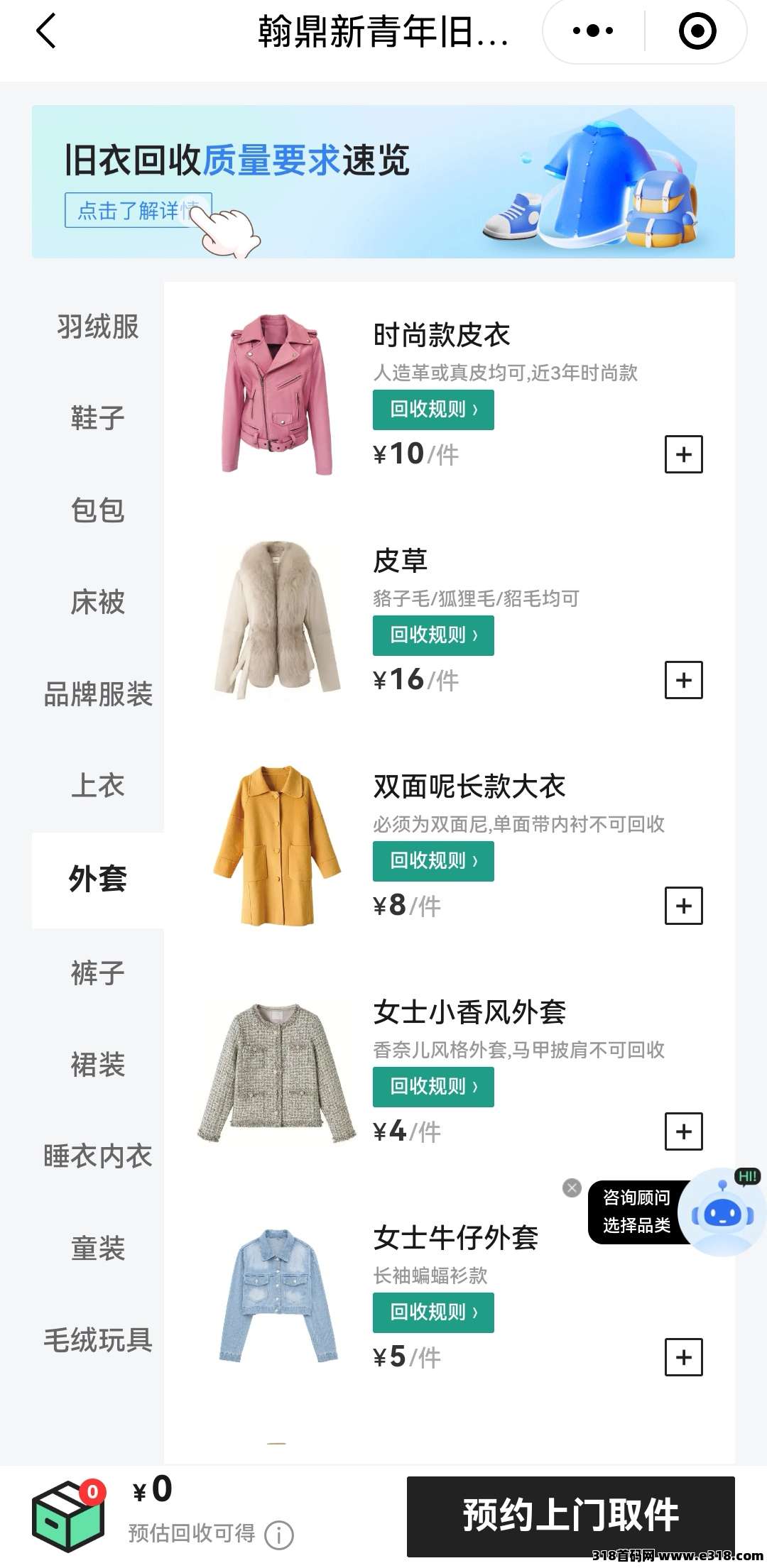
Task: View 回收规则 for 女士小香风外套
Action: click(433, 1087)
